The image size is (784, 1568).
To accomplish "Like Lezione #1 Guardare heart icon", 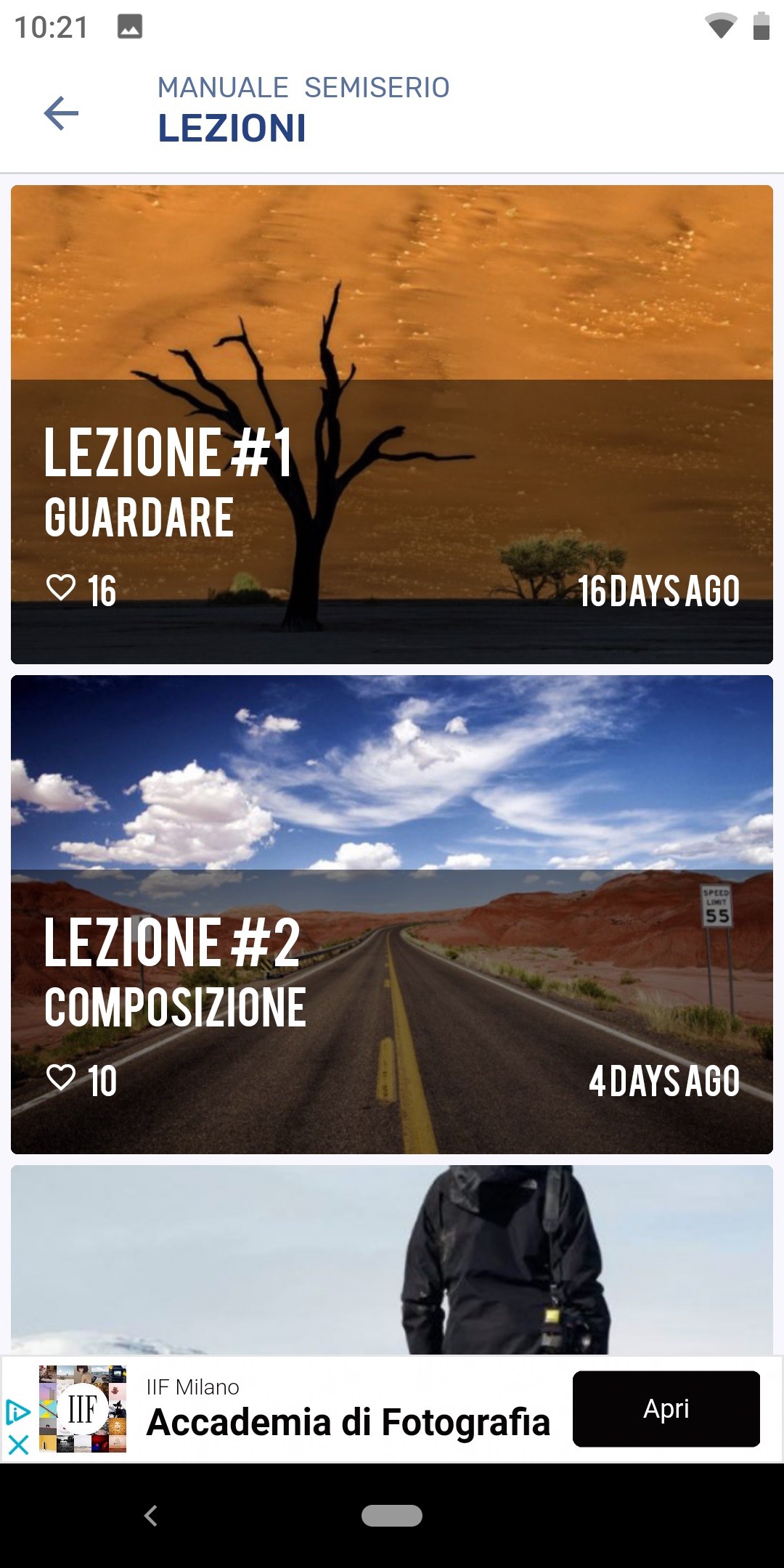I will pyautogui.click(x=61, y=587).
